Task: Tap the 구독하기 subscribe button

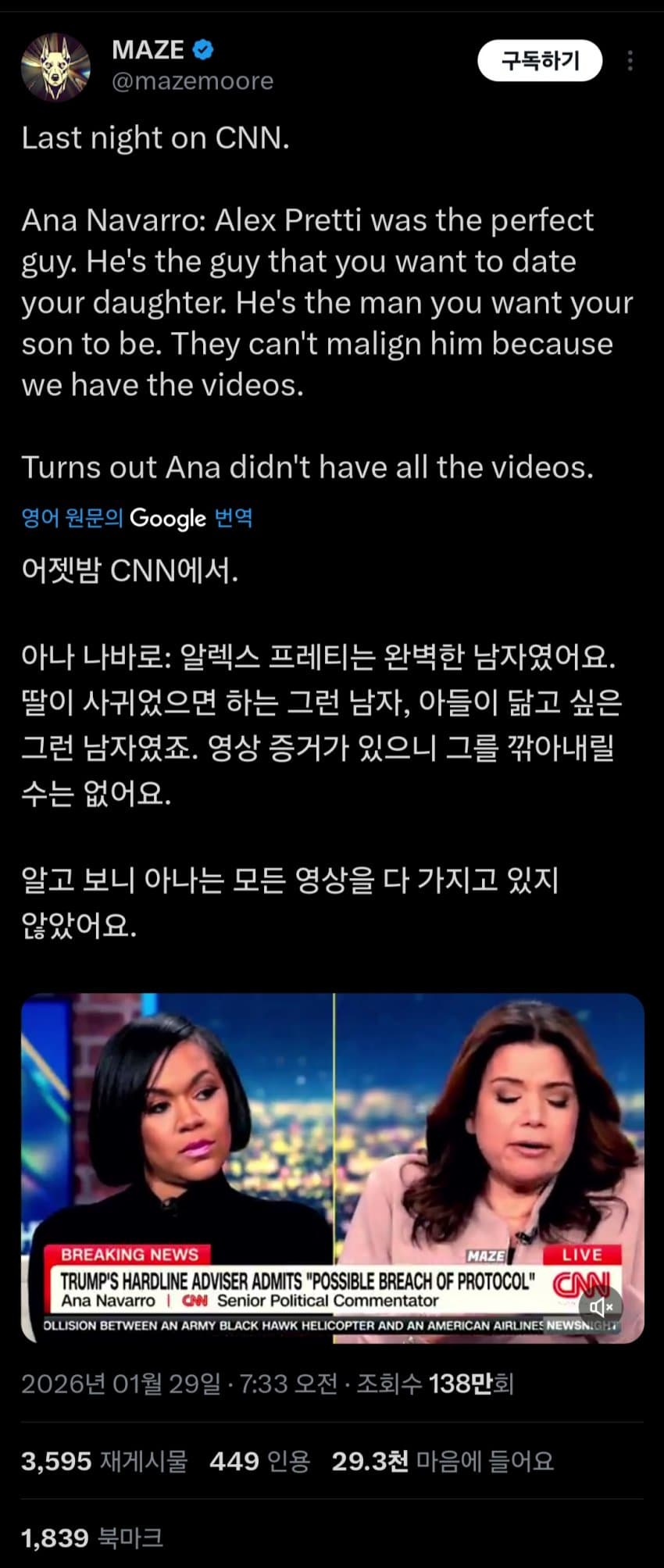Action: (540, 61)
